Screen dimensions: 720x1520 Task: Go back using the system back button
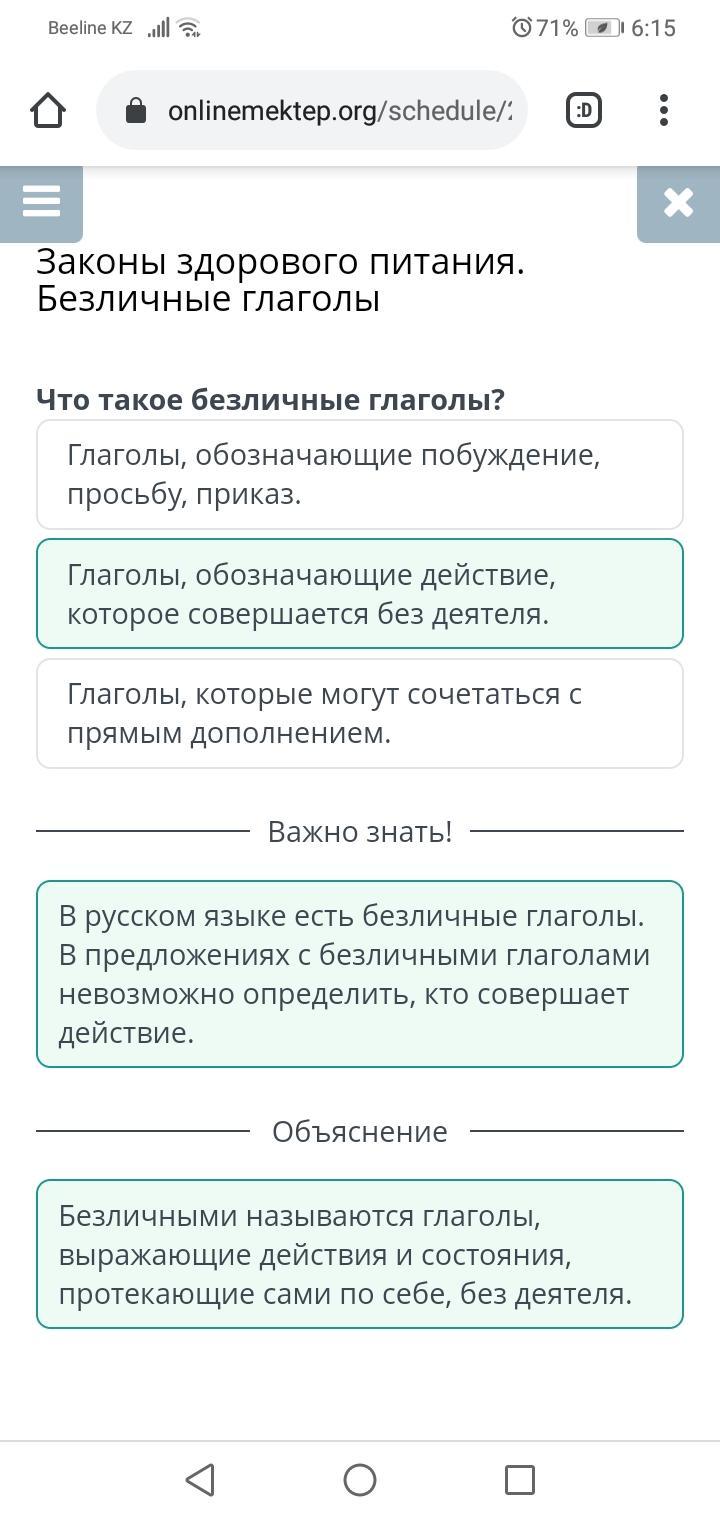click(x=200, y=1480)
